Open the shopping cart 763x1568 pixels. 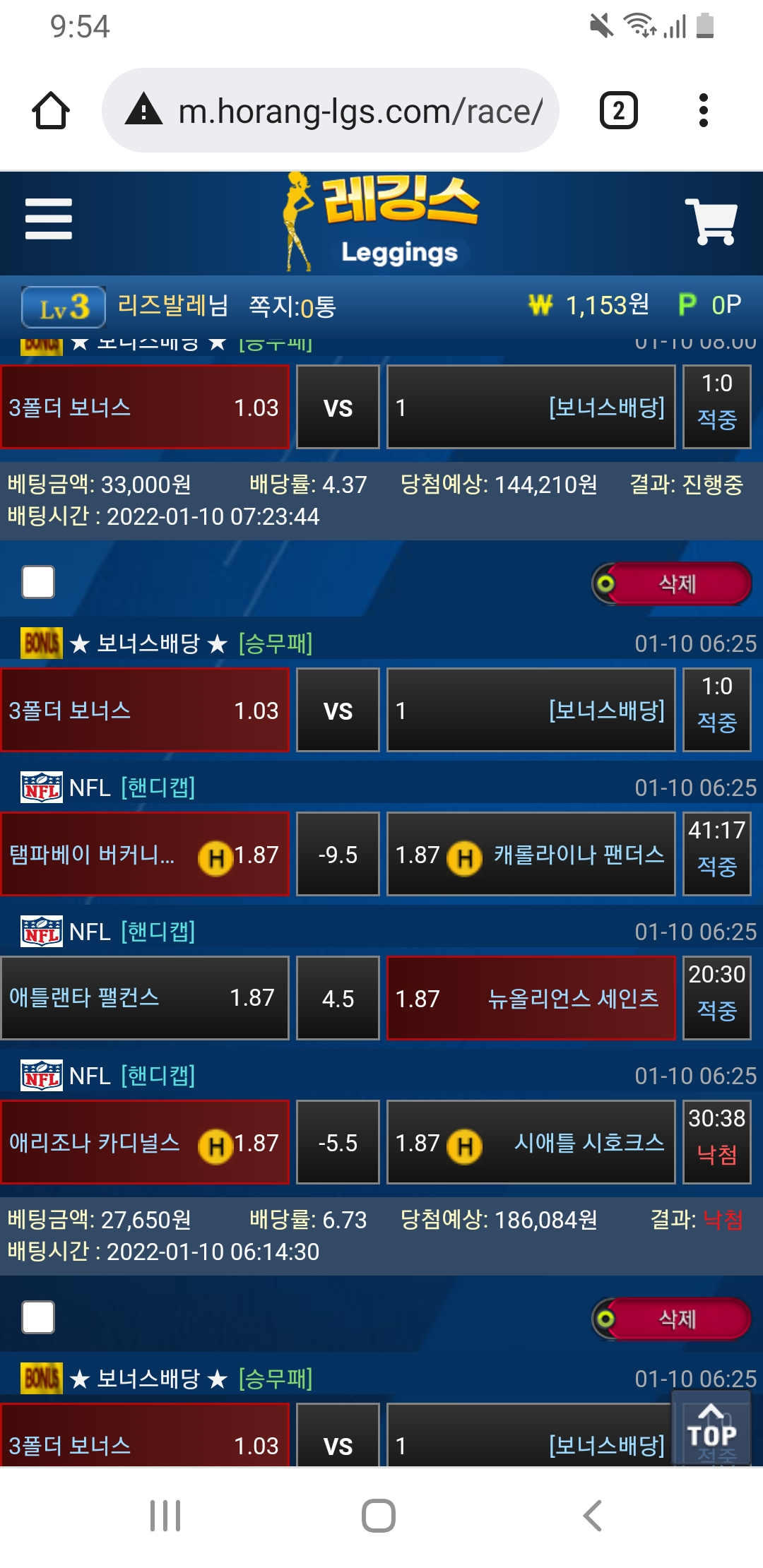coord(711,221)
